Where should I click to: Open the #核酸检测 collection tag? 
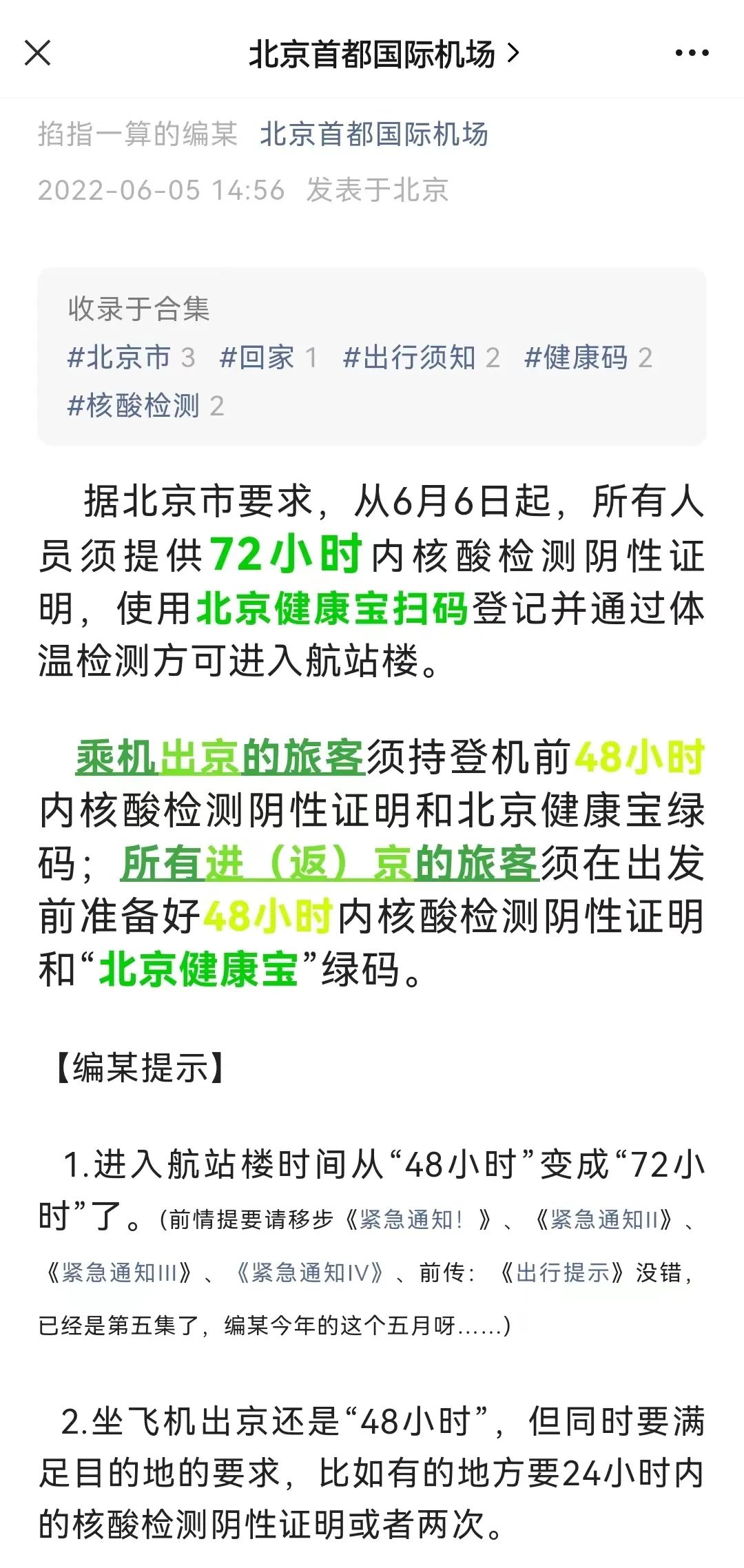tap(145, 406)
